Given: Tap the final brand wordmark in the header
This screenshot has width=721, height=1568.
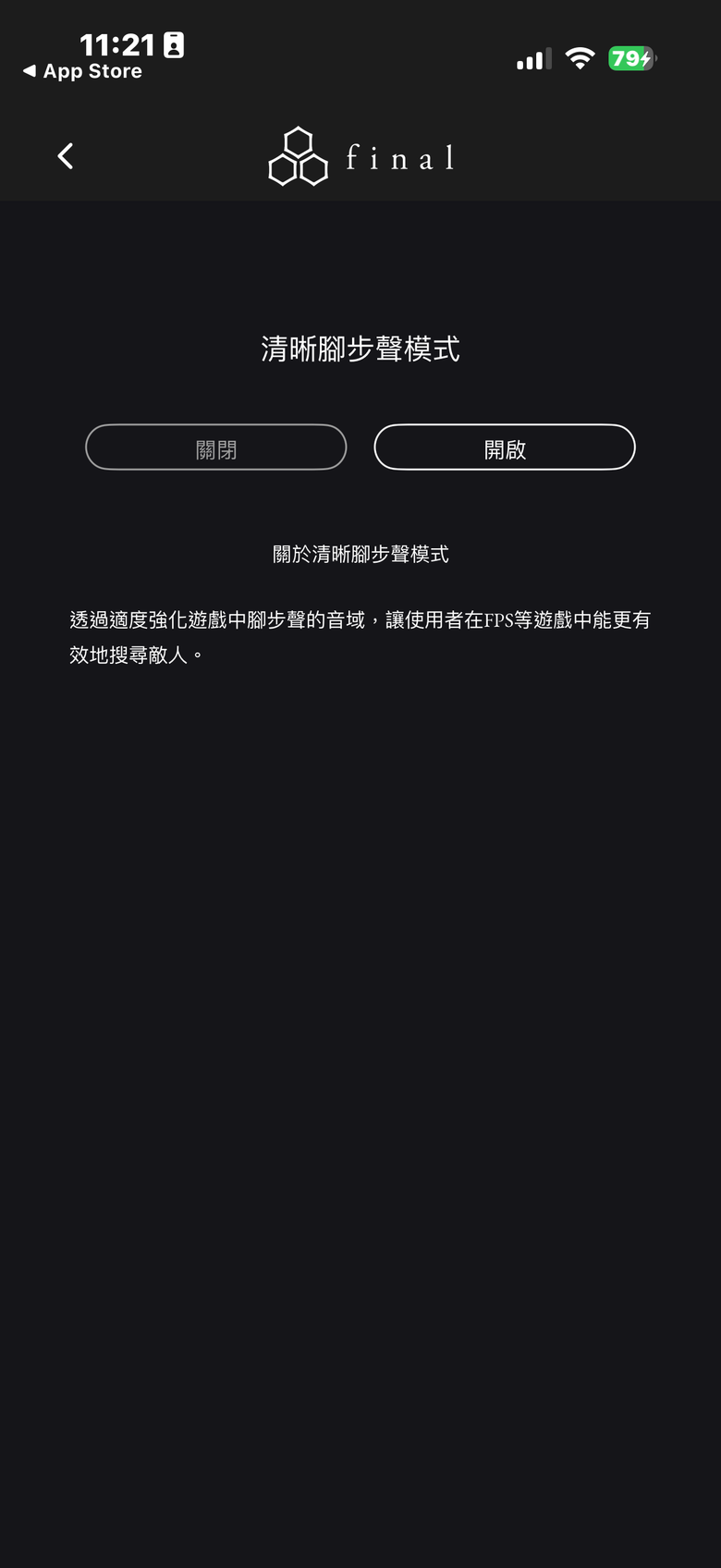Looking at the screenshot, I should click(399, 155).
